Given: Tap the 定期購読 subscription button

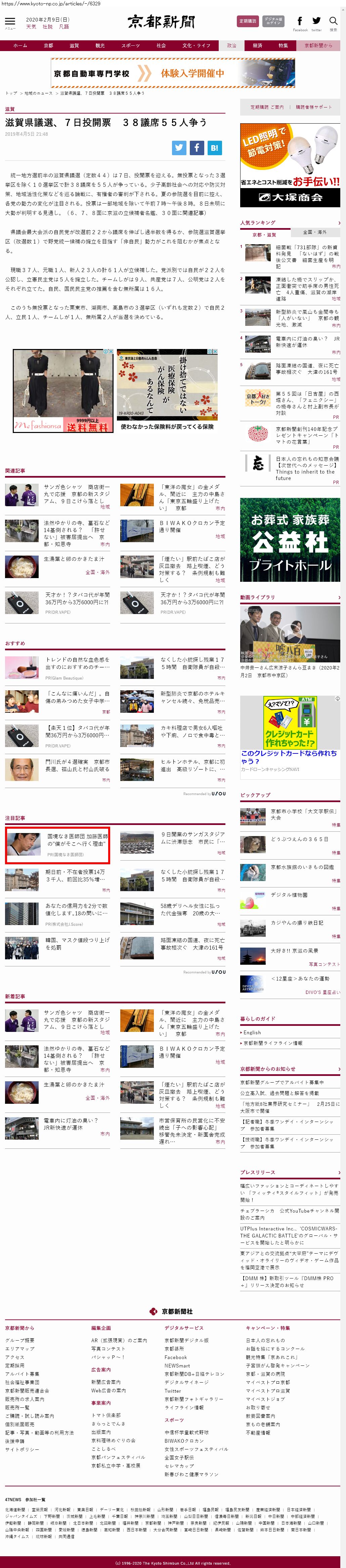Looking at the screenshot, I should pos(247,21).
